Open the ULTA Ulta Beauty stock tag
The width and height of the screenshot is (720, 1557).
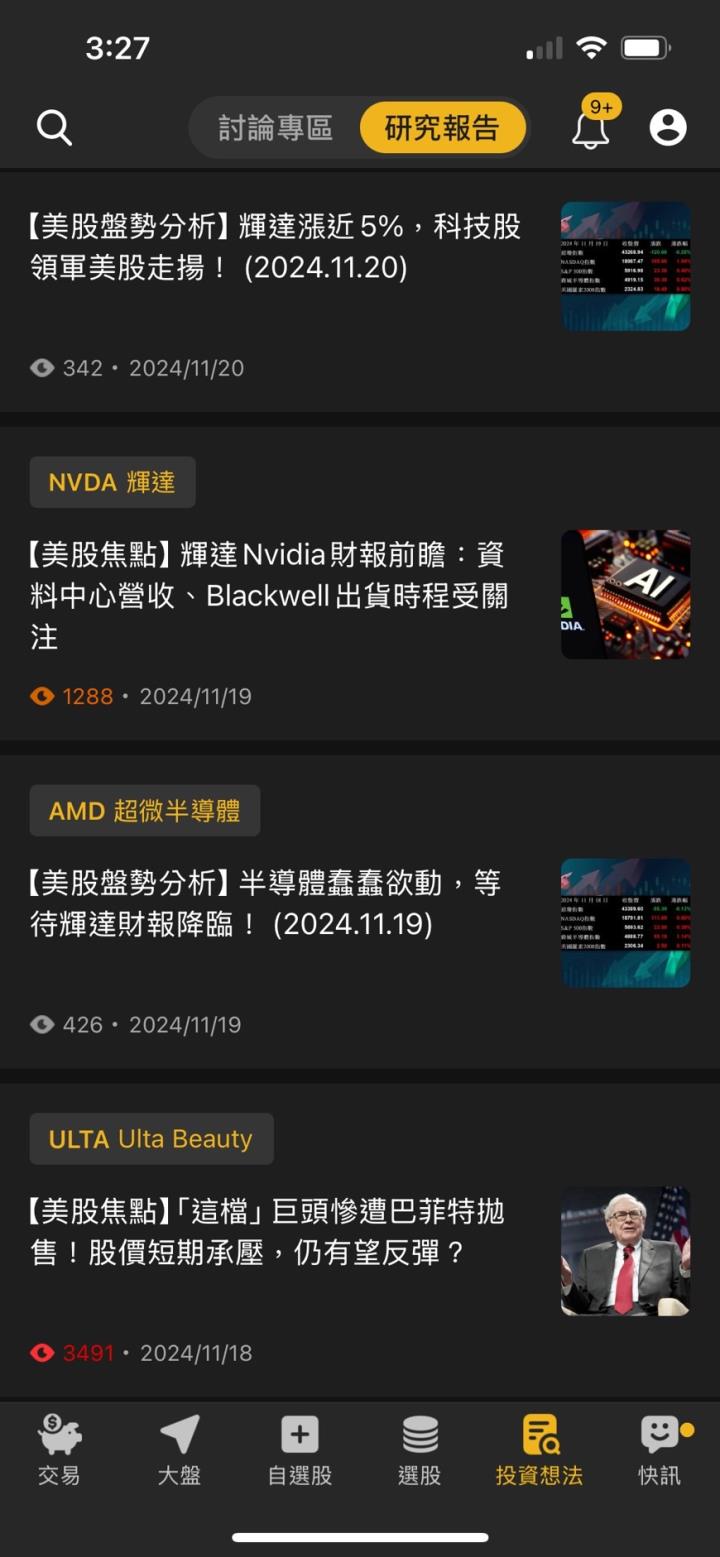(x=151, y=1138)
